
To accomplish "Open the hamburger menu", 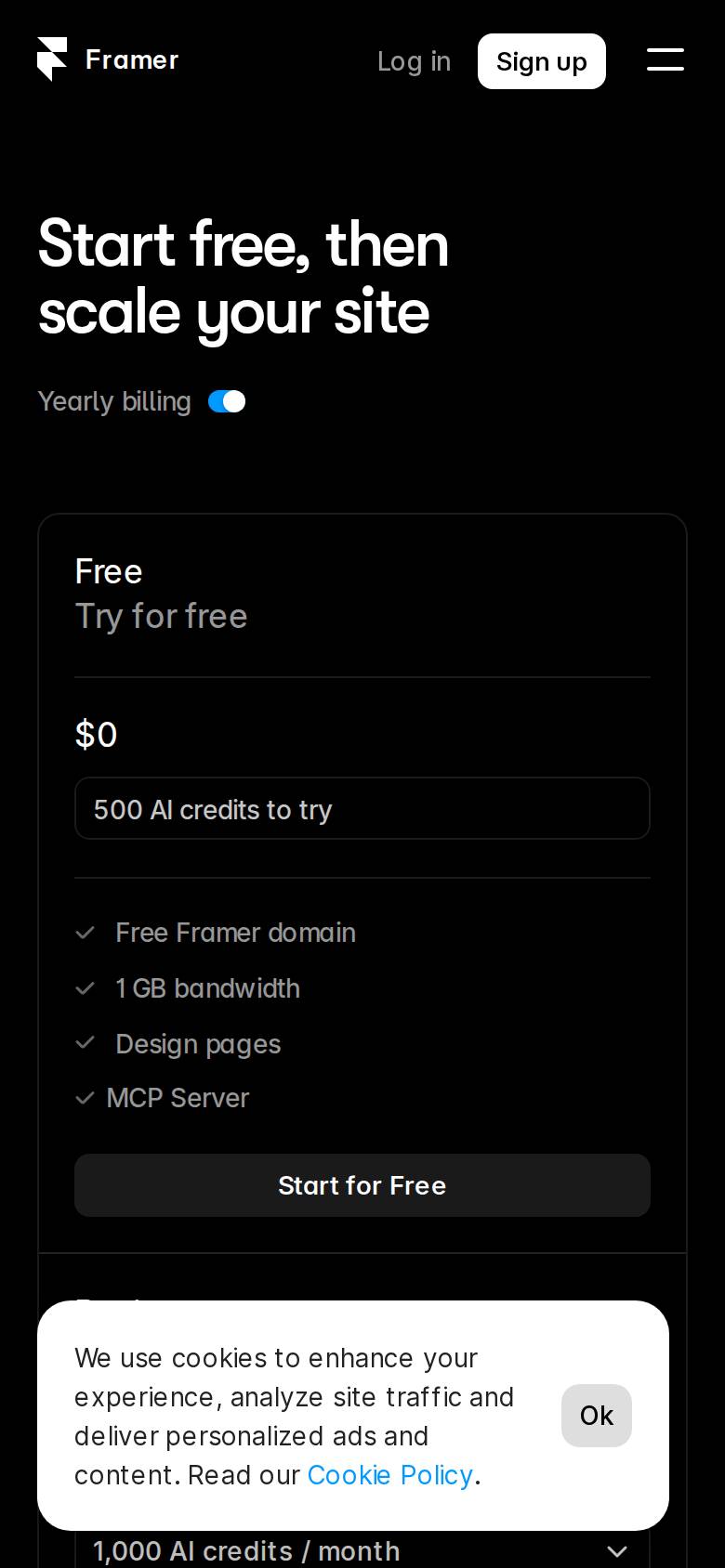I will coord(666,60).
